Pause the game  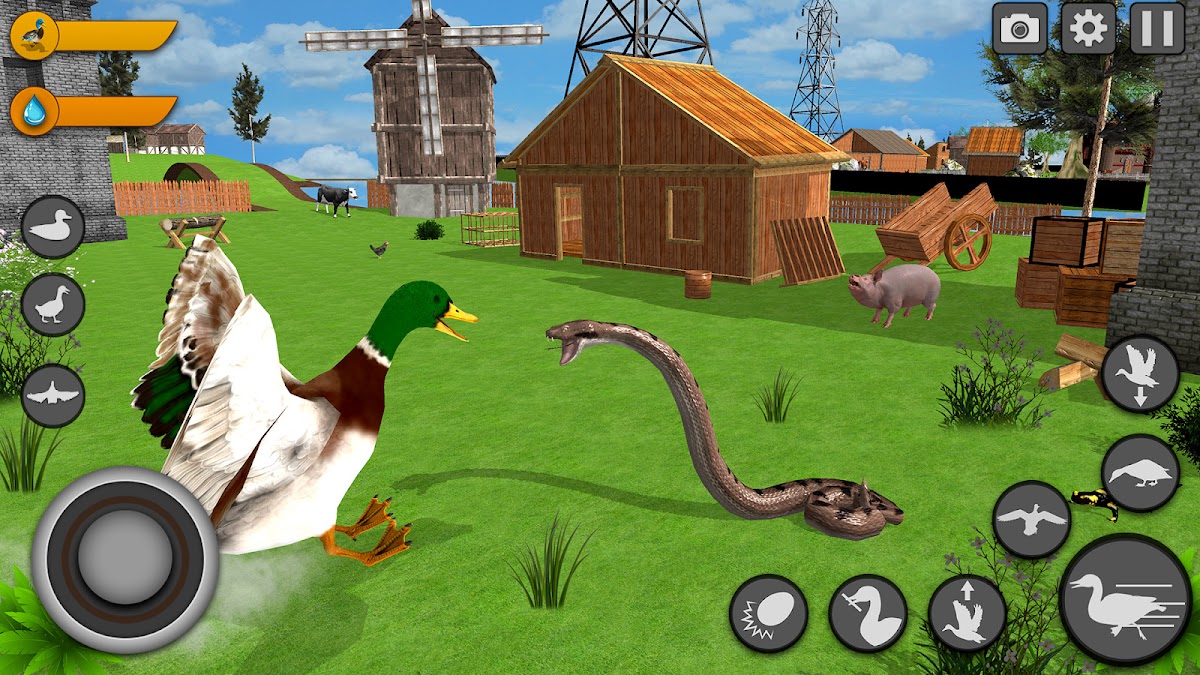[x=1157, y=28]
